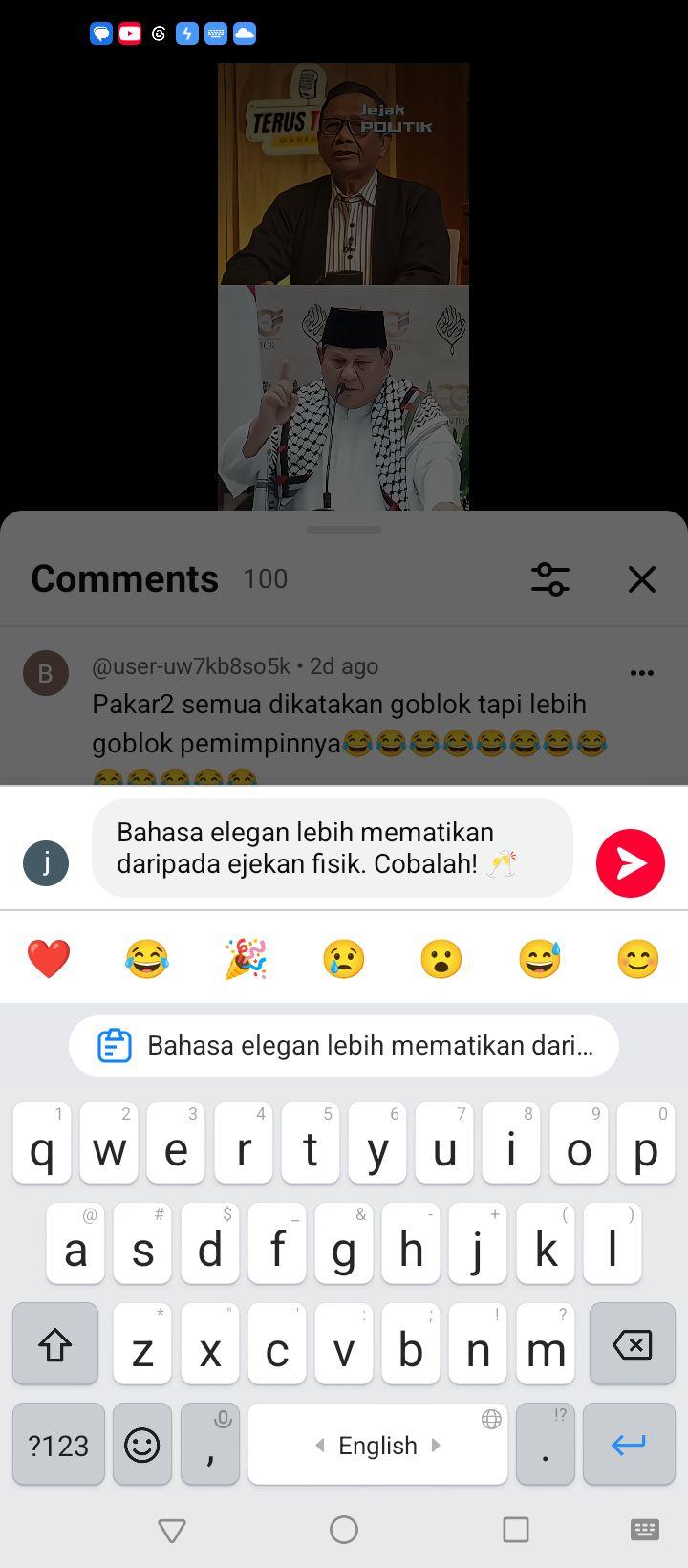Paste the clipboard suggestion "Bahasa elegan lebih…"
Viewport: 688px width, 1568px height.
click(344, 1045)
